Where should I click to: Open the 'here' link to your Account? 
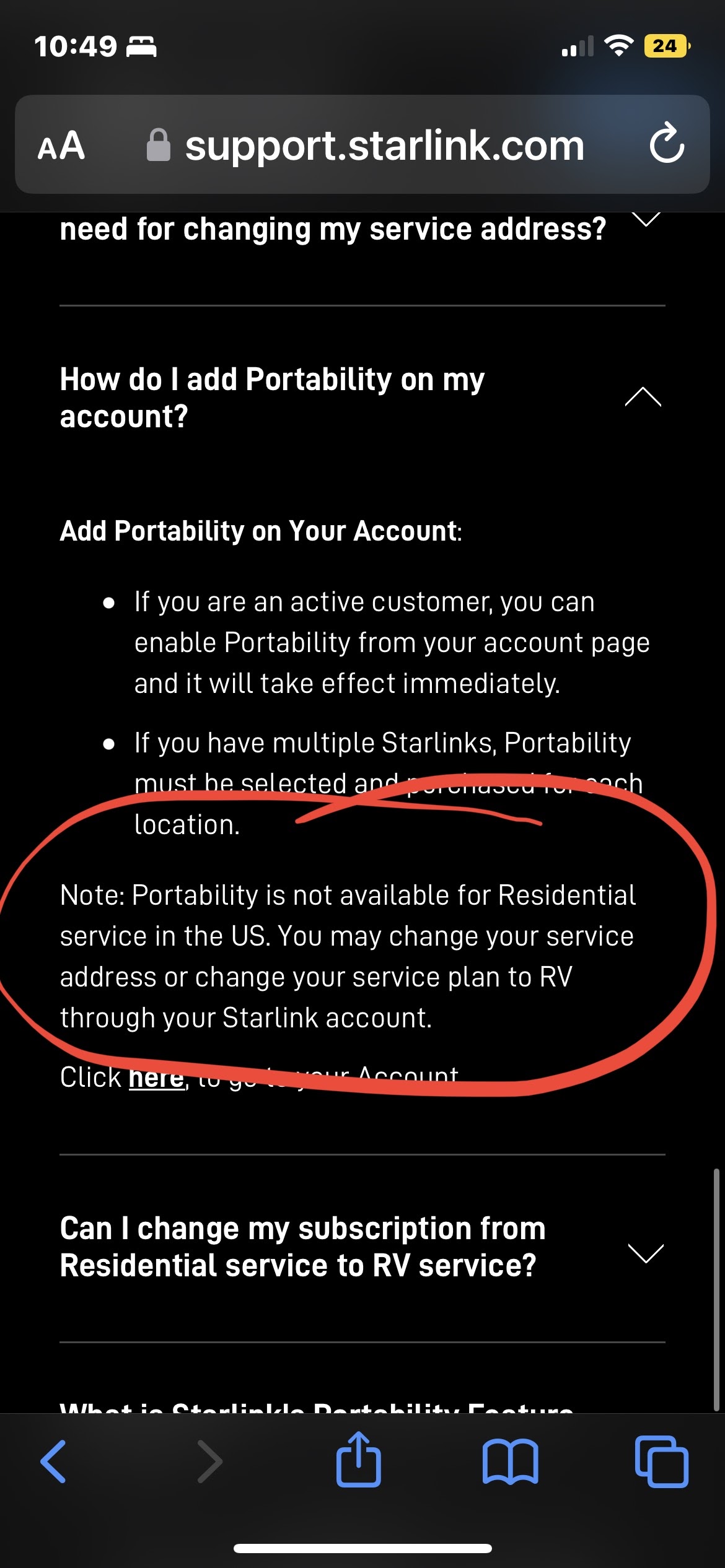(157, 1078)
